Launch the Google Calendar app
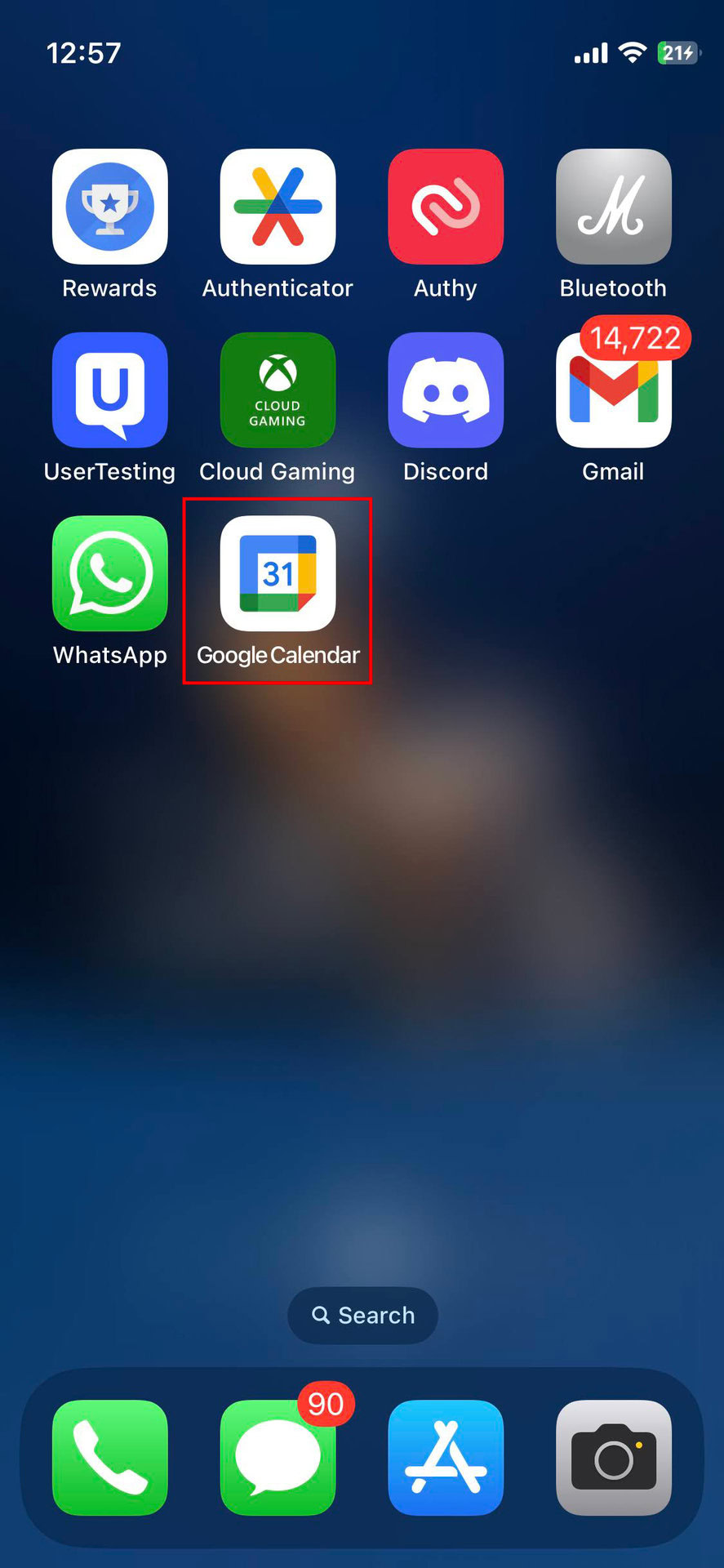The width and height of the screenshot is (724, 1568). pyautogui.click(x=278, y=573)
